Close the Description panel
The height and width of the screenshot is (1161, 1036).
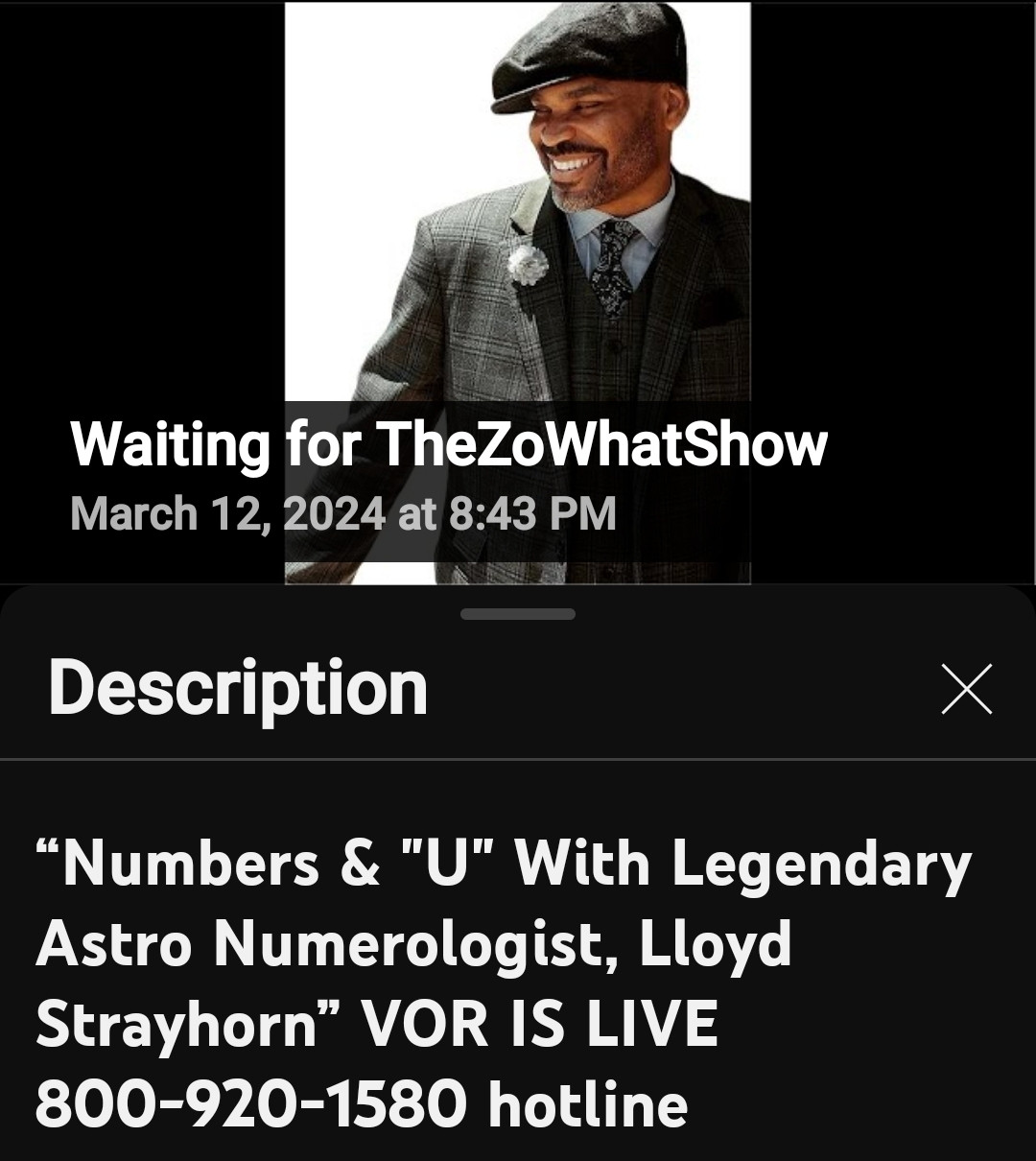(966, 689)
